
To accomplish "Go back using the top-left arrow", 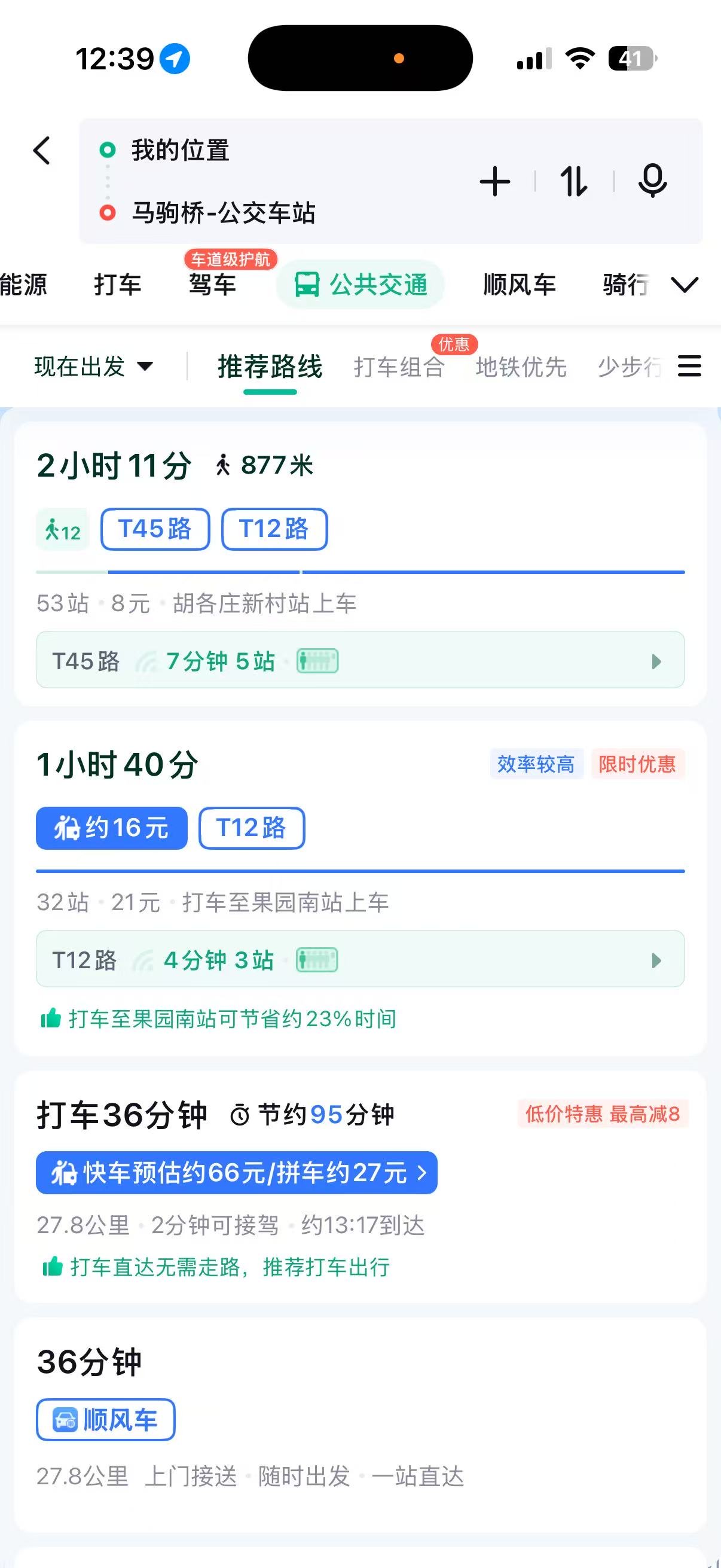I will [41, 150].
